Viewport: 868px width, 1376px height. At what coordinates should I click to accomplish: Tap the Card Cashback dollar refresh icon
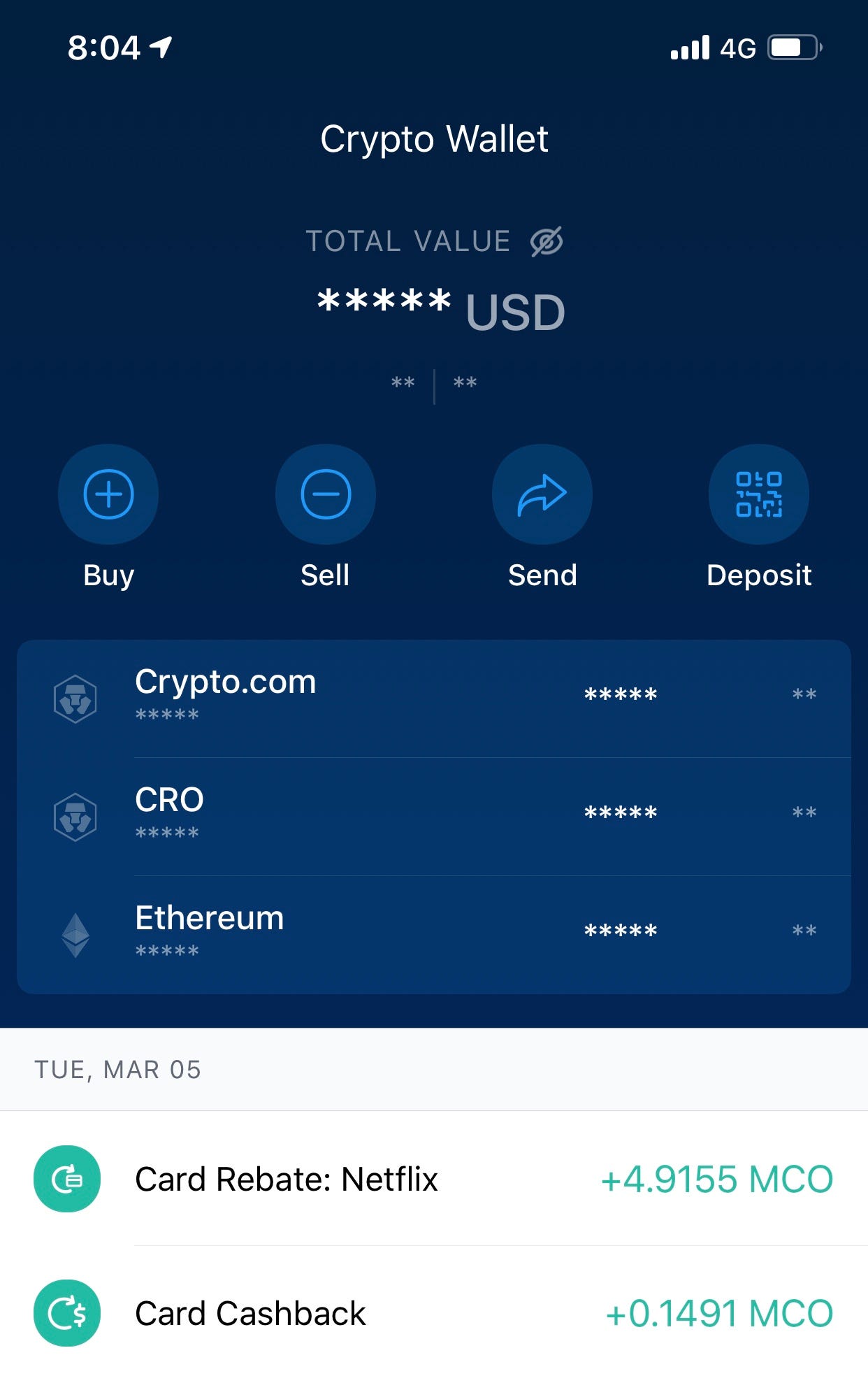click(67, 1313)
